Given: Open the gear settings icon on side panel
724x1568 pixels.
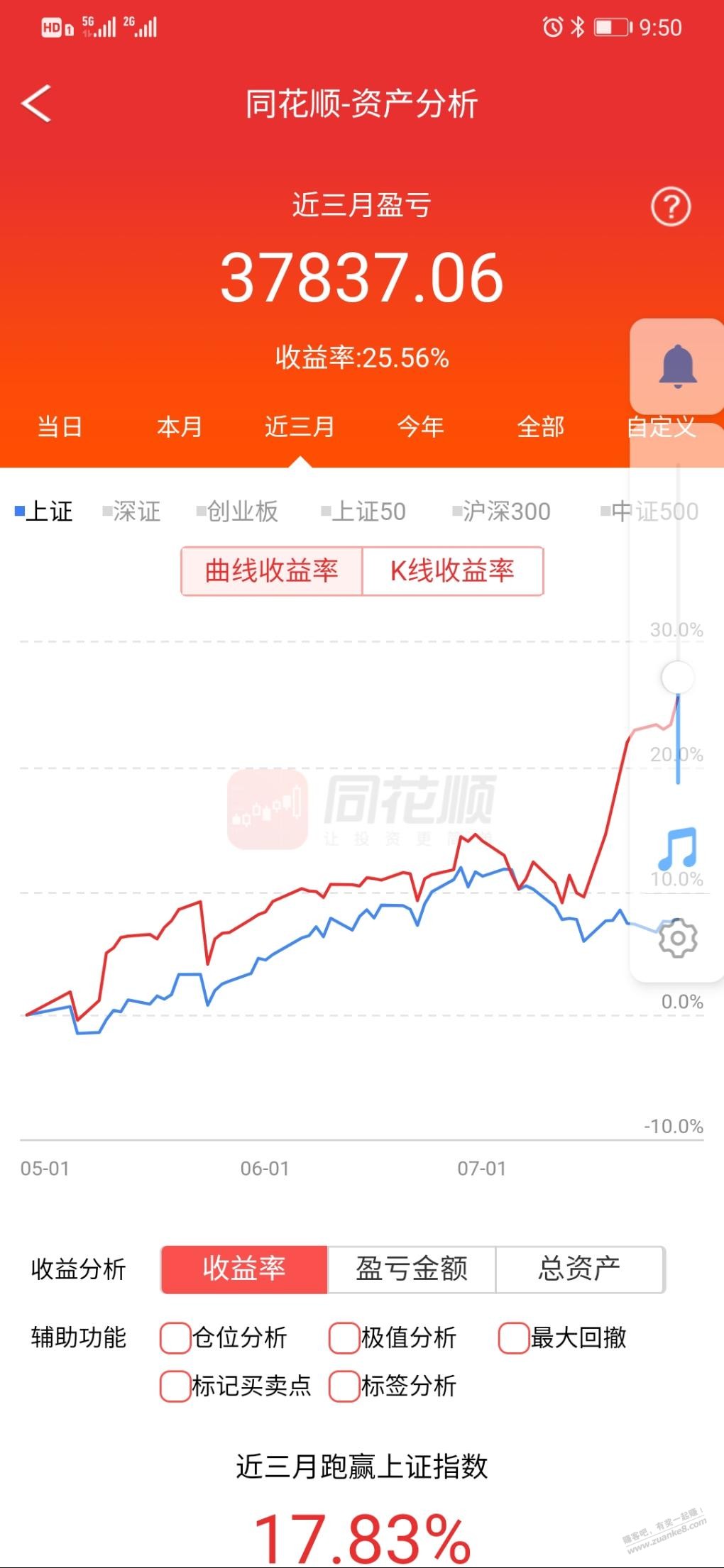Looking at the screenshot, I should point(678,938).
